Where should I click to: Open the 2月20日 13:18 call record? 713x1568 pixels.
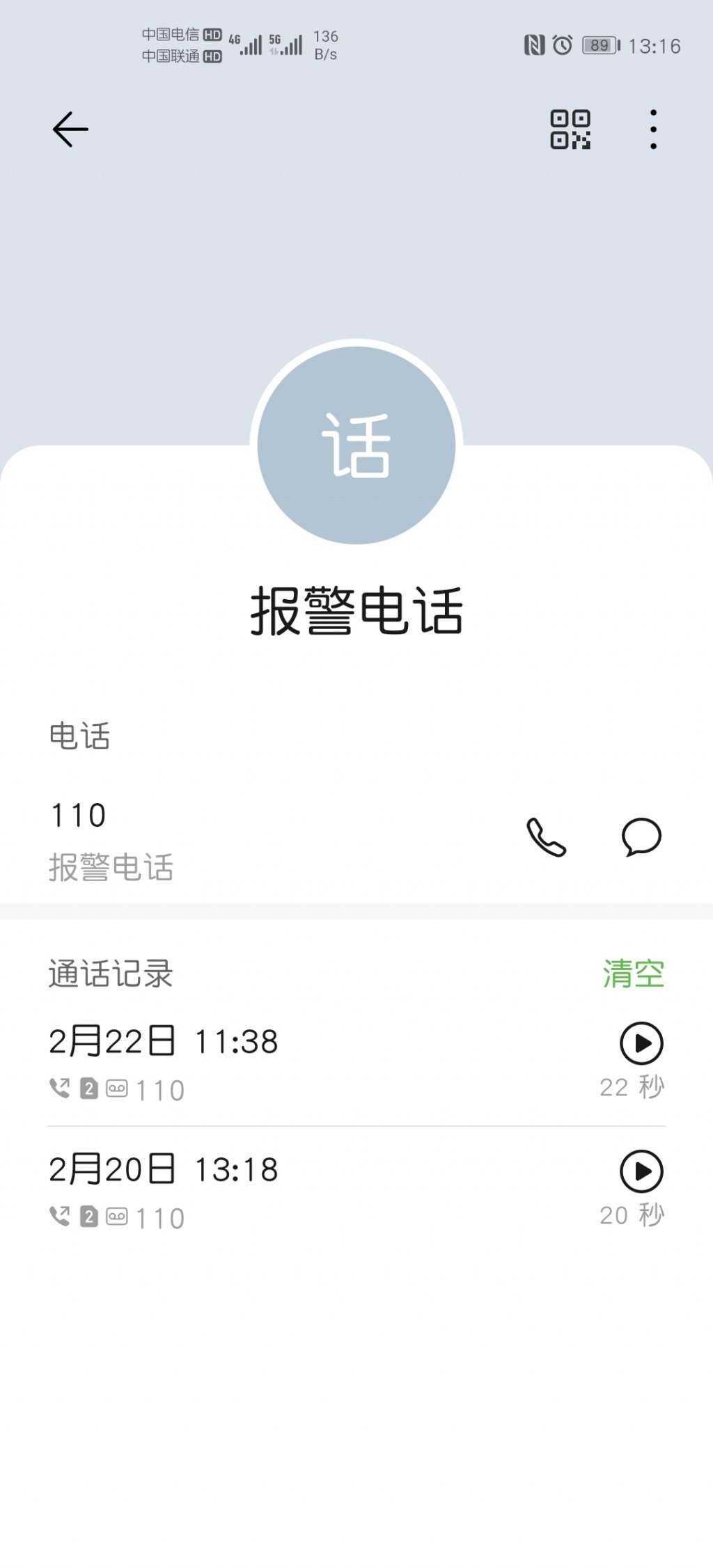coord(356,1191)
